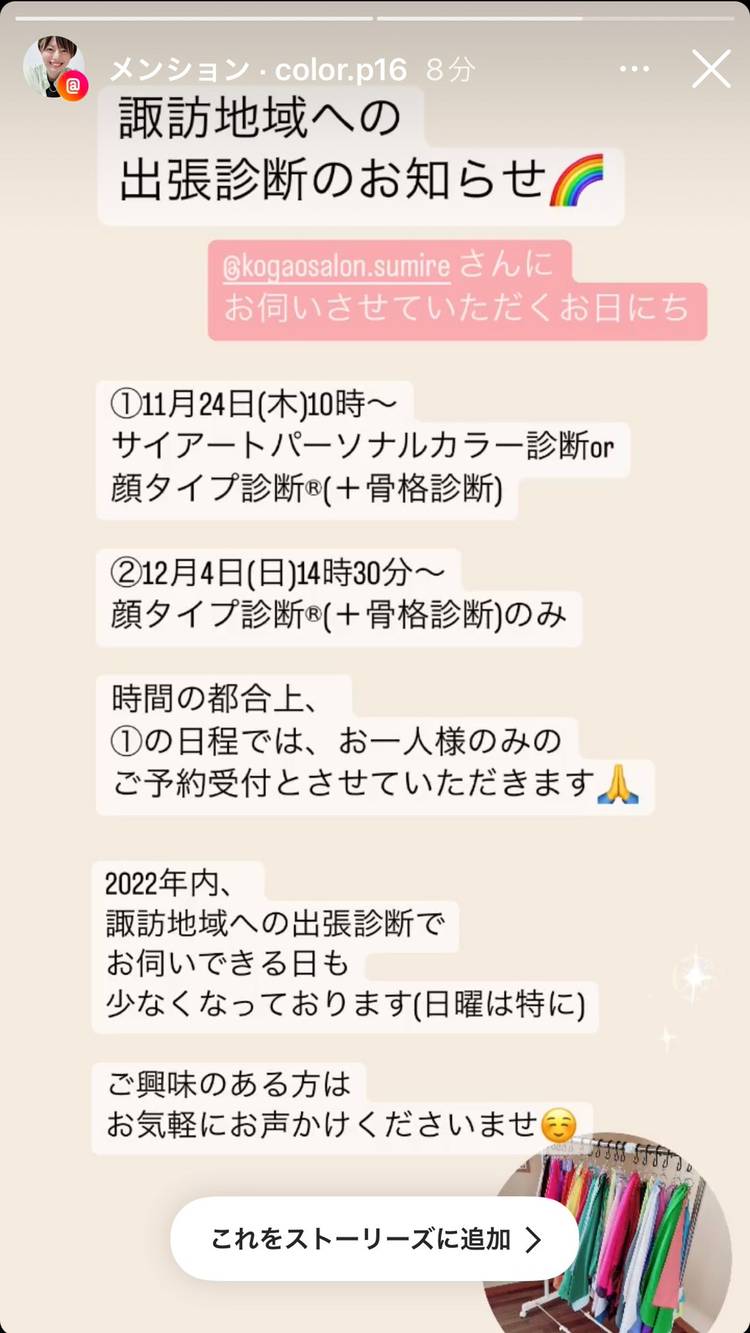Close the story viewer
Screen dimensions: 750x1333
coord(711,69)
